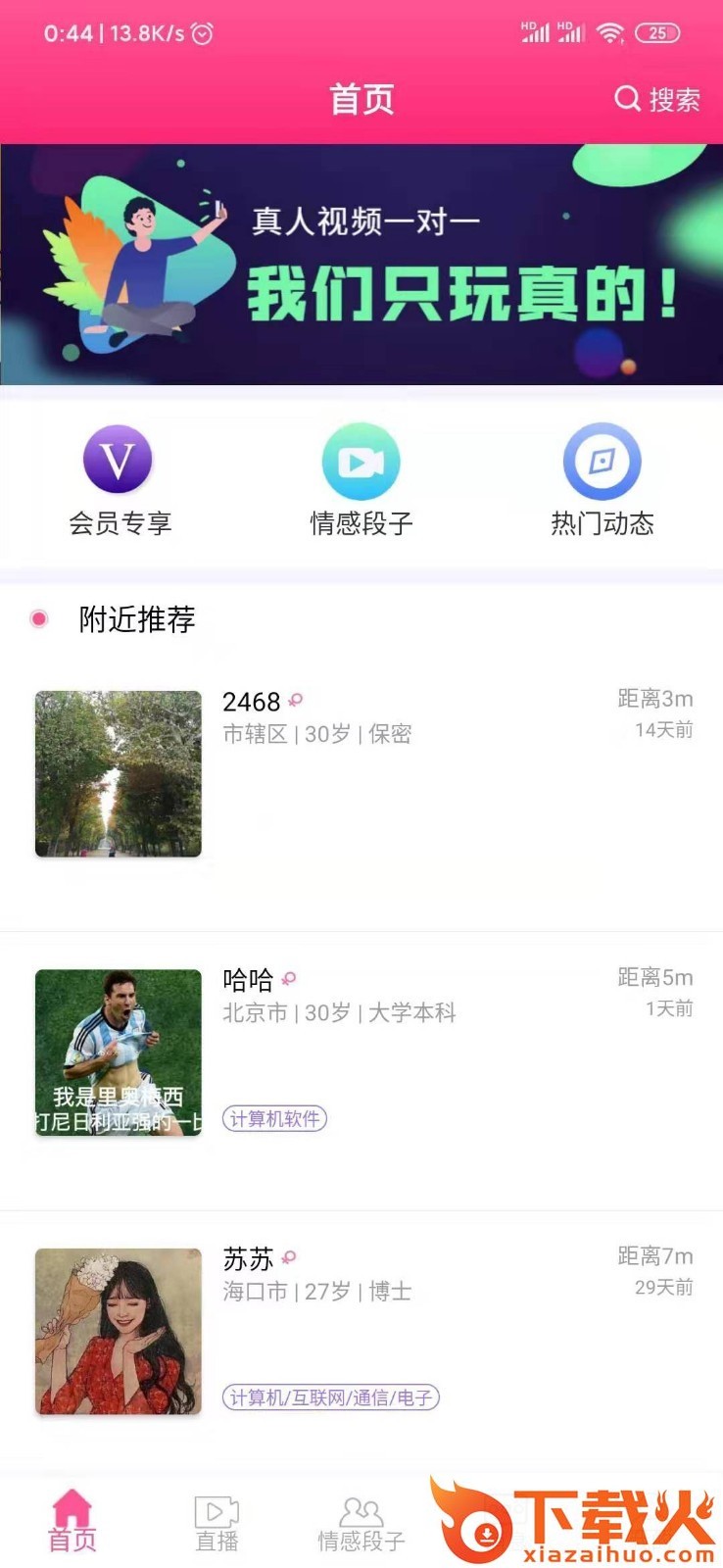Open the 真人视频一对一 banner
The height and width of the screenshot is (1568, 723).
tap(361, 265)
